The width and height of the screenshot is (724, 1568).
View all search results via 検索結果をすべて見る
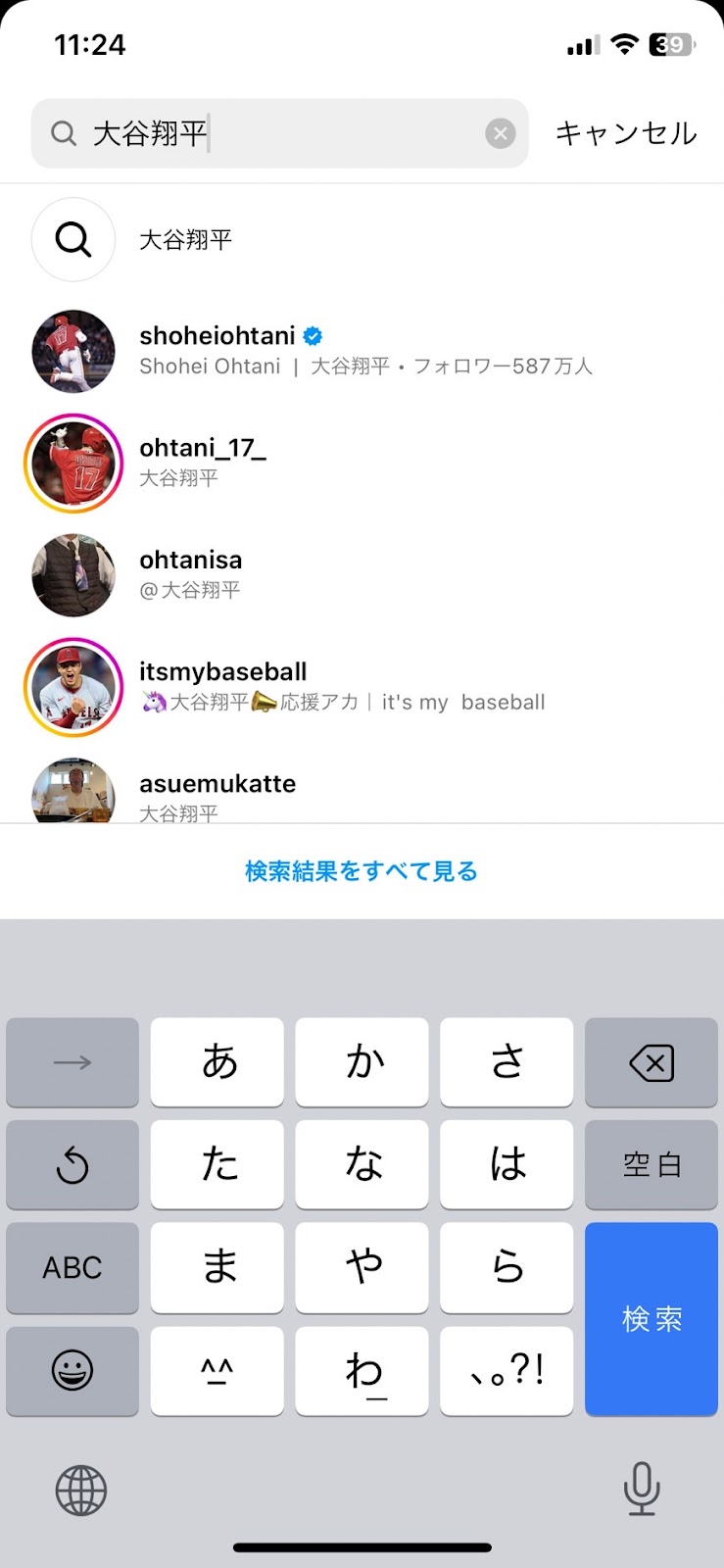tap(362, 871)
